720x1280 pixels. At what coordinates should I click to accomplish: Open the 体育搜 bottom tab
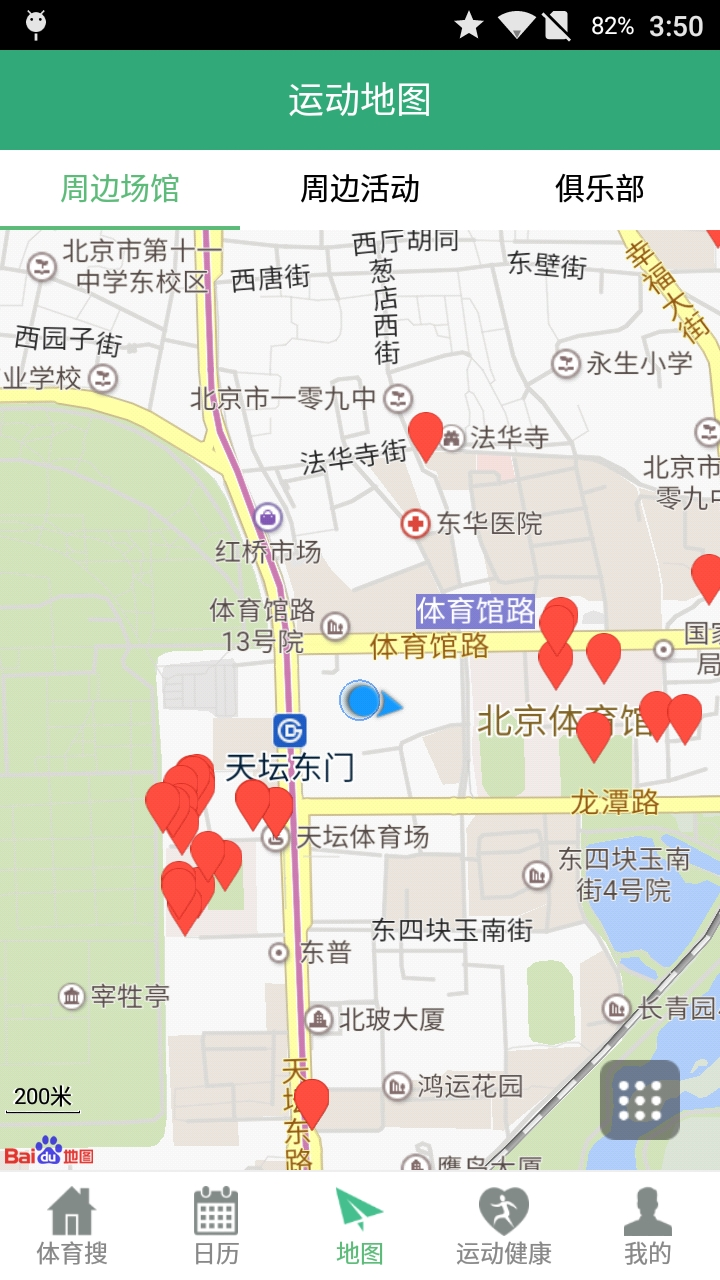coord(72,1226)
